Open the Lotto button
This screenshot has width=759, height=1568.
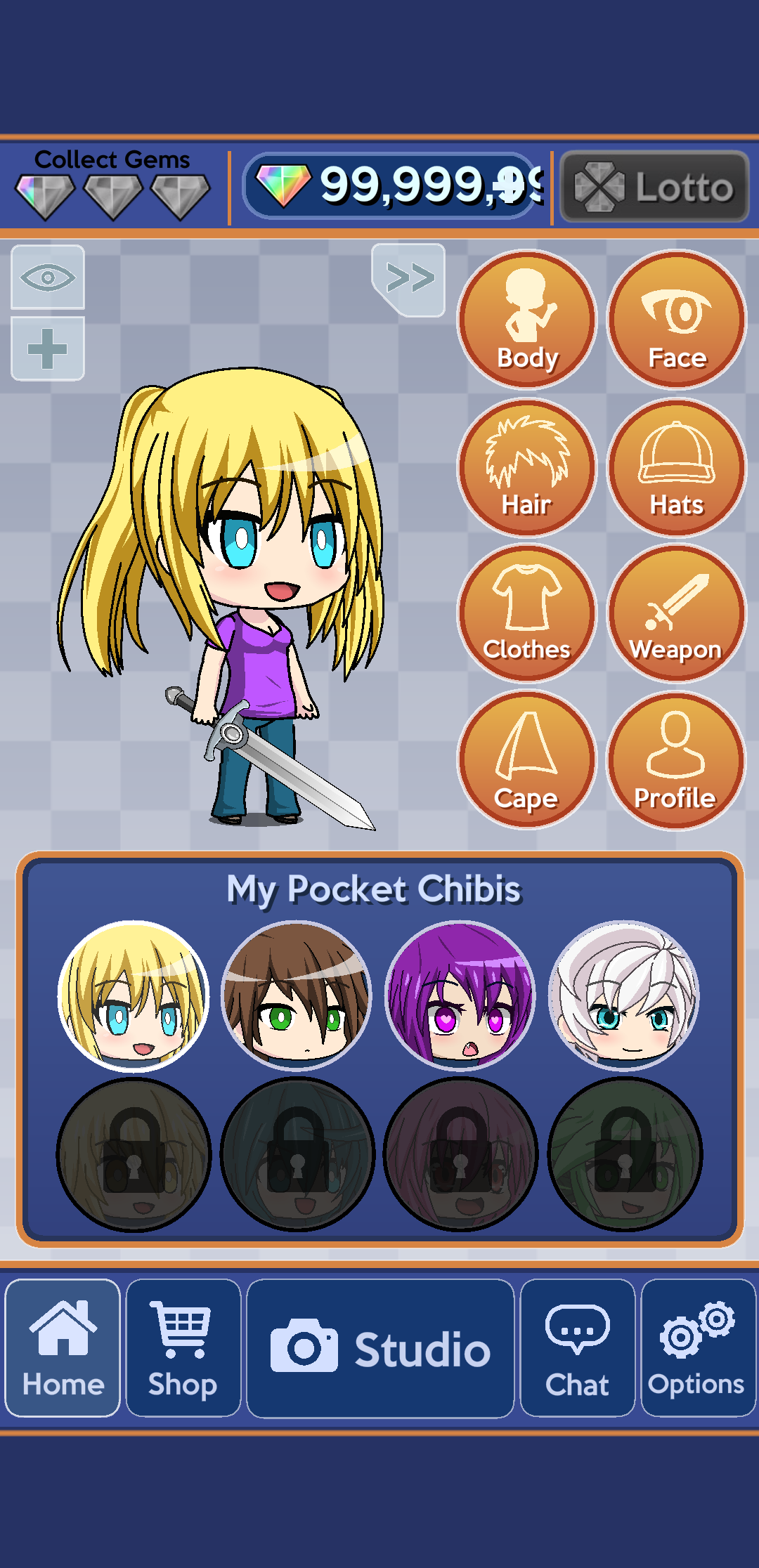tap(654, 187)
